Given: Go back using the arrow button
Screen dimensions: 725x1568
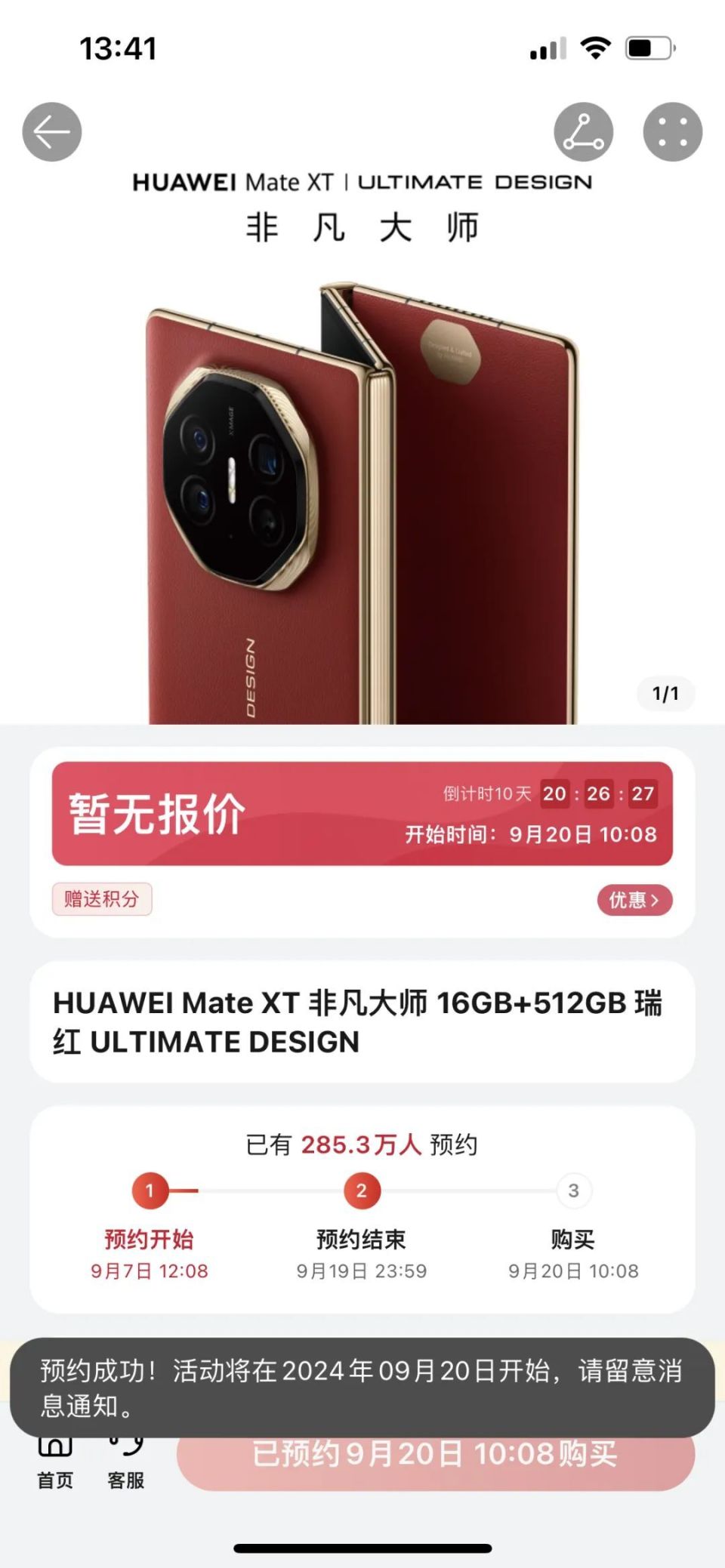Looking at the screenshot, I should point(51,132).
